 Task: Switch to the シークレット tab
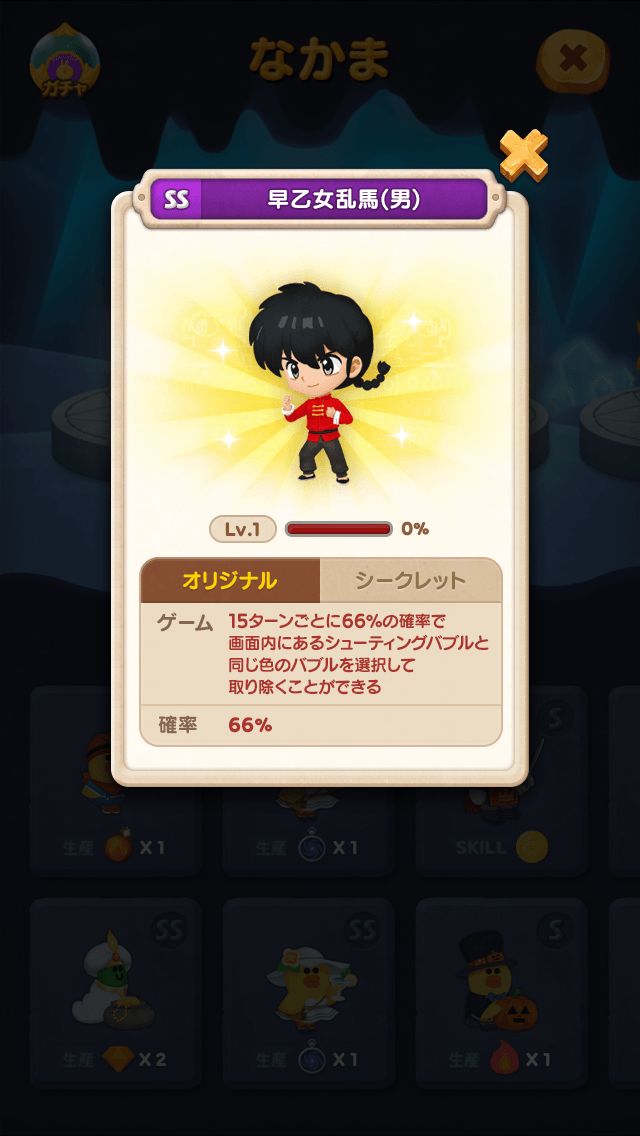[x=411, y=580]
